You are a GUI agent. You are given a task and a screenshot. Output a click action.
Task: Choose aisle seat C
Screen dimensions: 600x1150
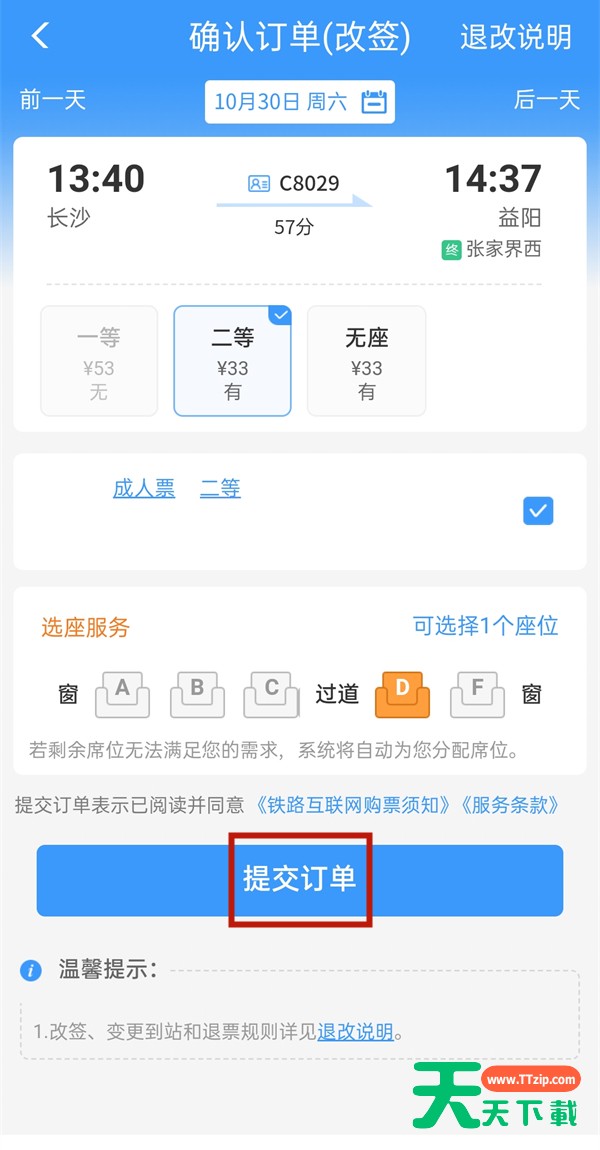(x=271, y=695)
